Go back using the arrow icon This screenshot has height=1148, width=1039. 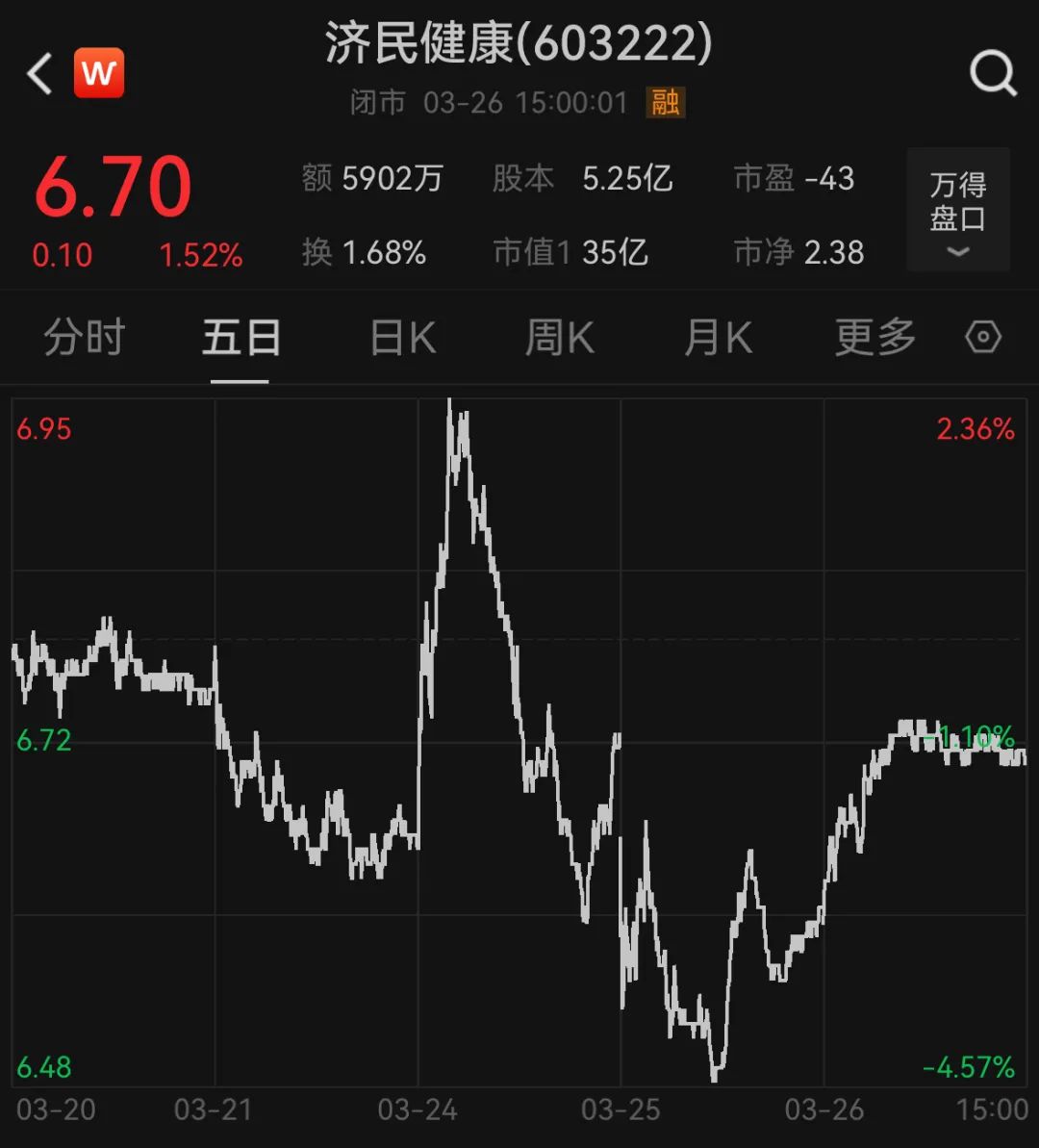pos(39,73)
